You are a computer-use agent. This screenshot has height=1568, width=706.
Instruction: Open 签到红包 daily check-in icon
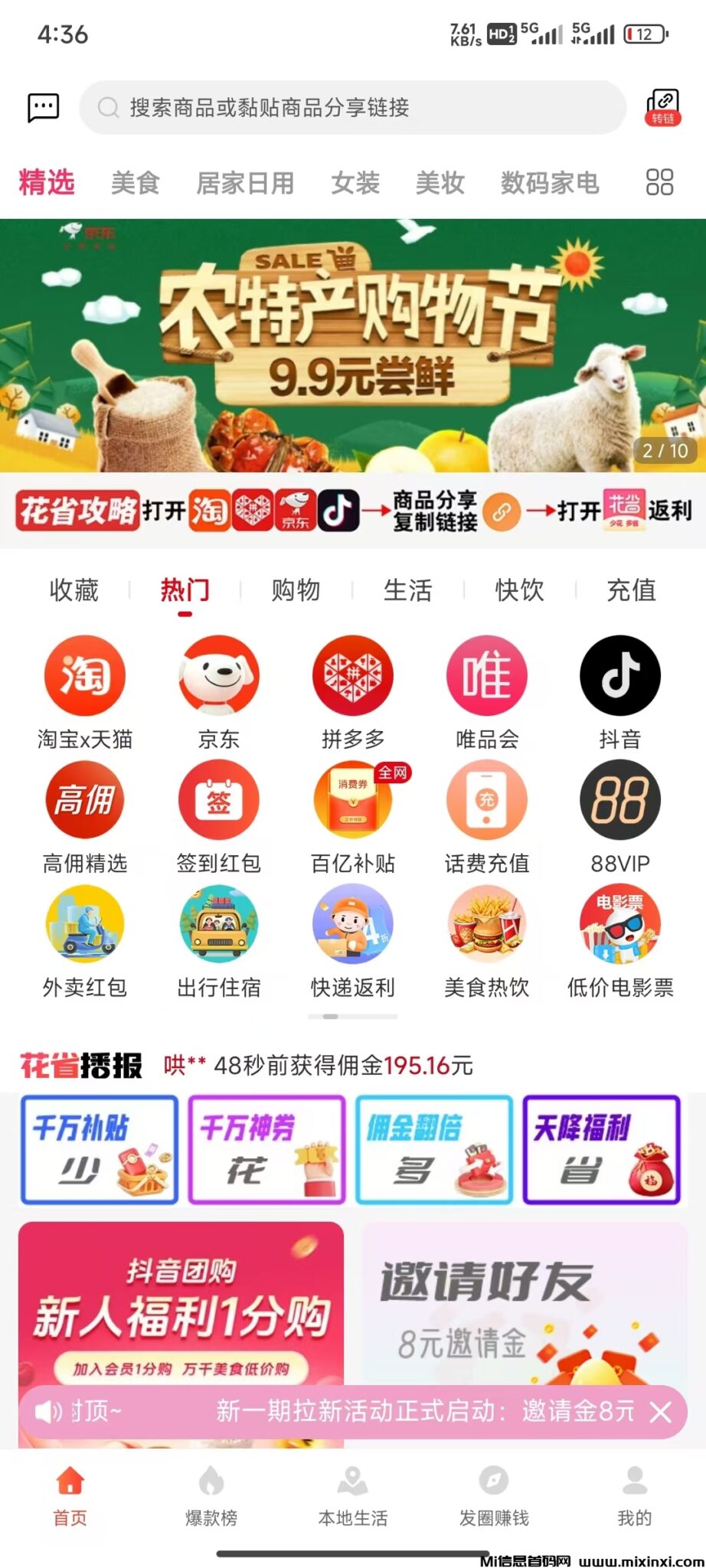pyautogui.click(x=218, y=799)
